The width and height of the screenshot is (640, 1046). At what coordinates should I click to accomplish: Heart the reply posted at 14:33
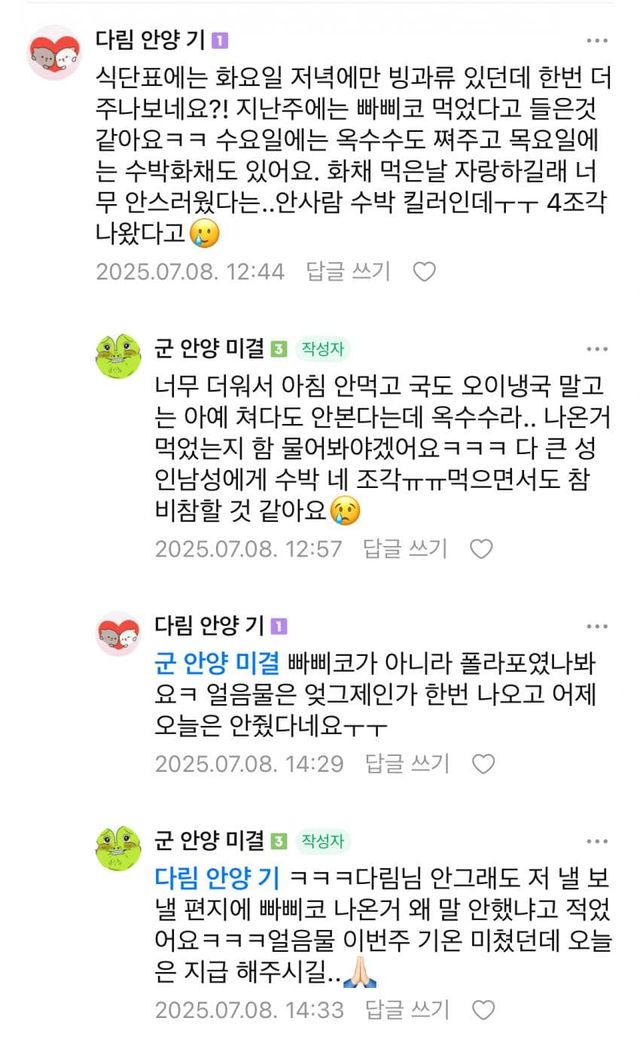[x=482, y=1010]
